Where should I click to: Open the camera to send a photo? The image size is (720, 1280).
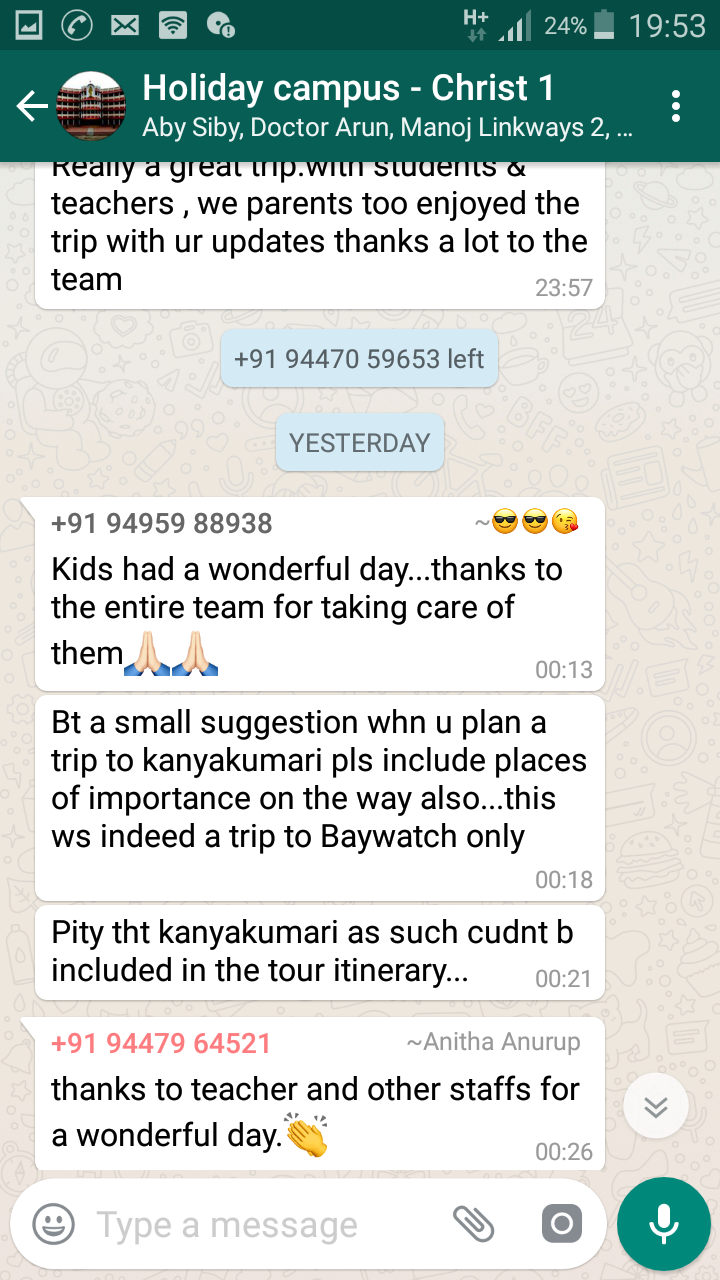pyautogui.click(x=561, y=1223)
